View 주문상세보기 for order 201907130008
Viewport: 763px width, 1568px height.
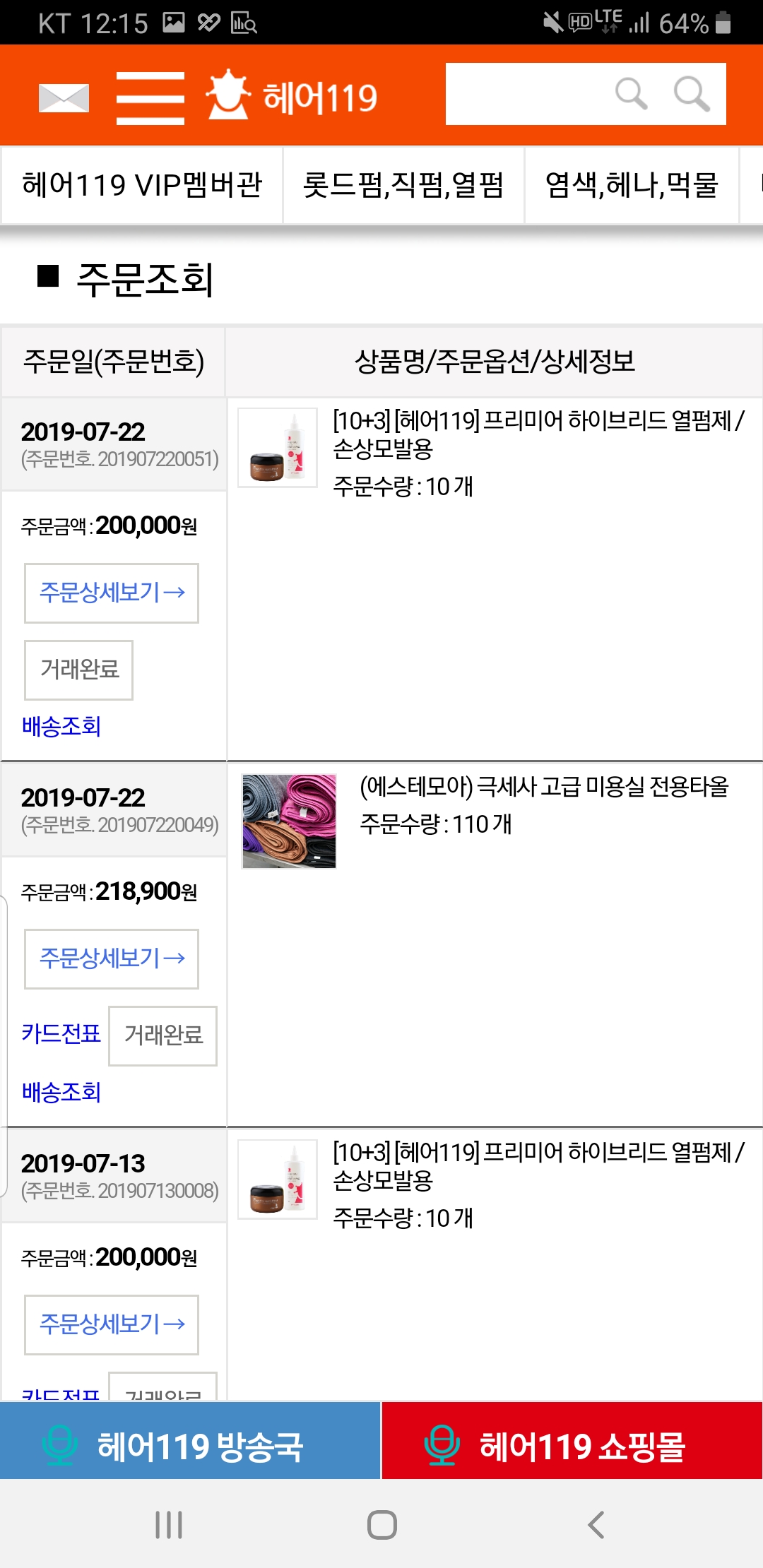112,1324
